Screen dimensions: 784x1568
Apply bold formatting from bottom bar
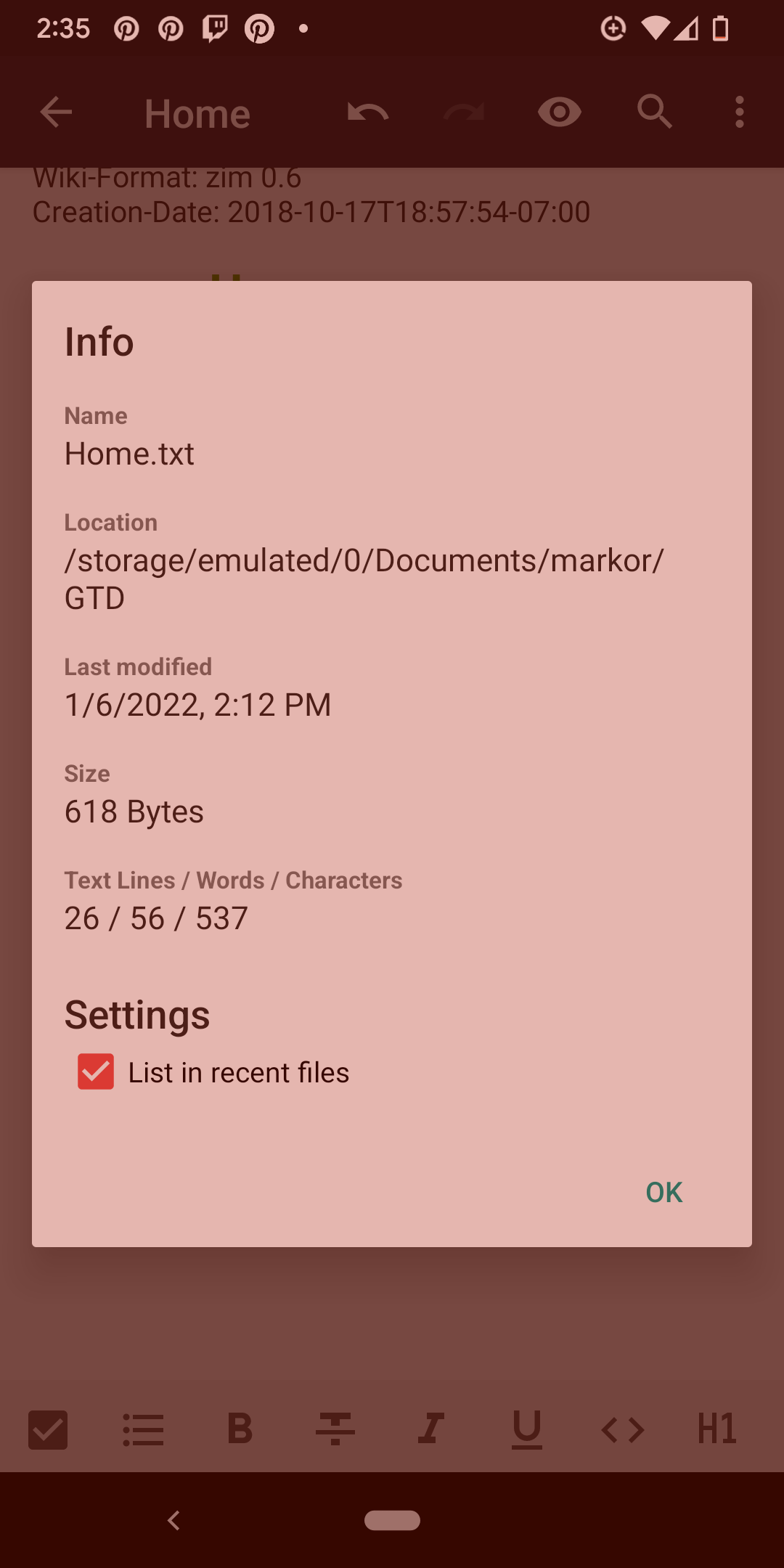tap(239, 1429)
